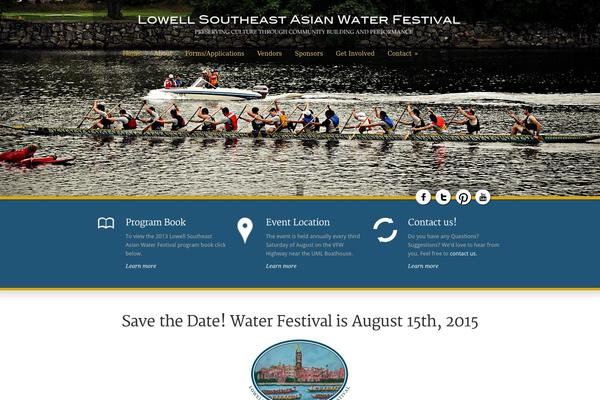The width and height of the screenshot is (600, 400).
Task: Select the Get Involved menu item
Action: pos(355,53)
